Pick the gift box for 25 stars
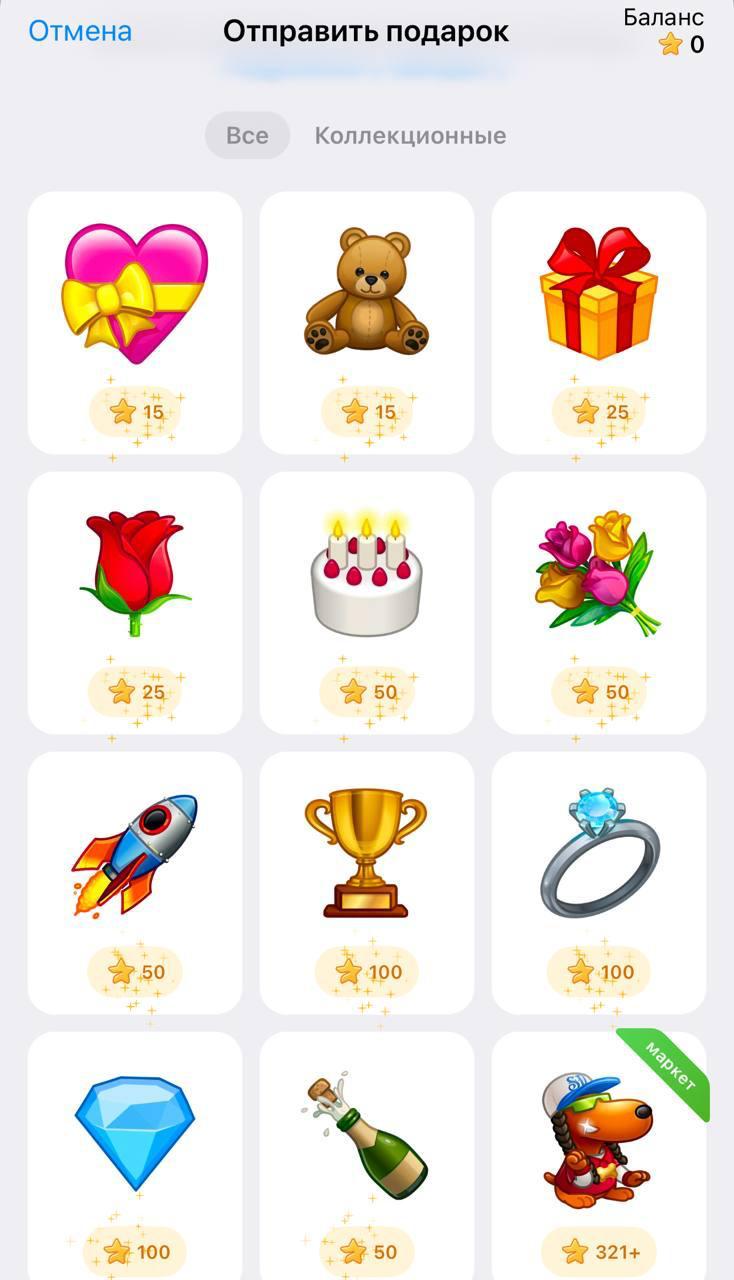This screenshot has width=734, height=1280. click(598, 322)
